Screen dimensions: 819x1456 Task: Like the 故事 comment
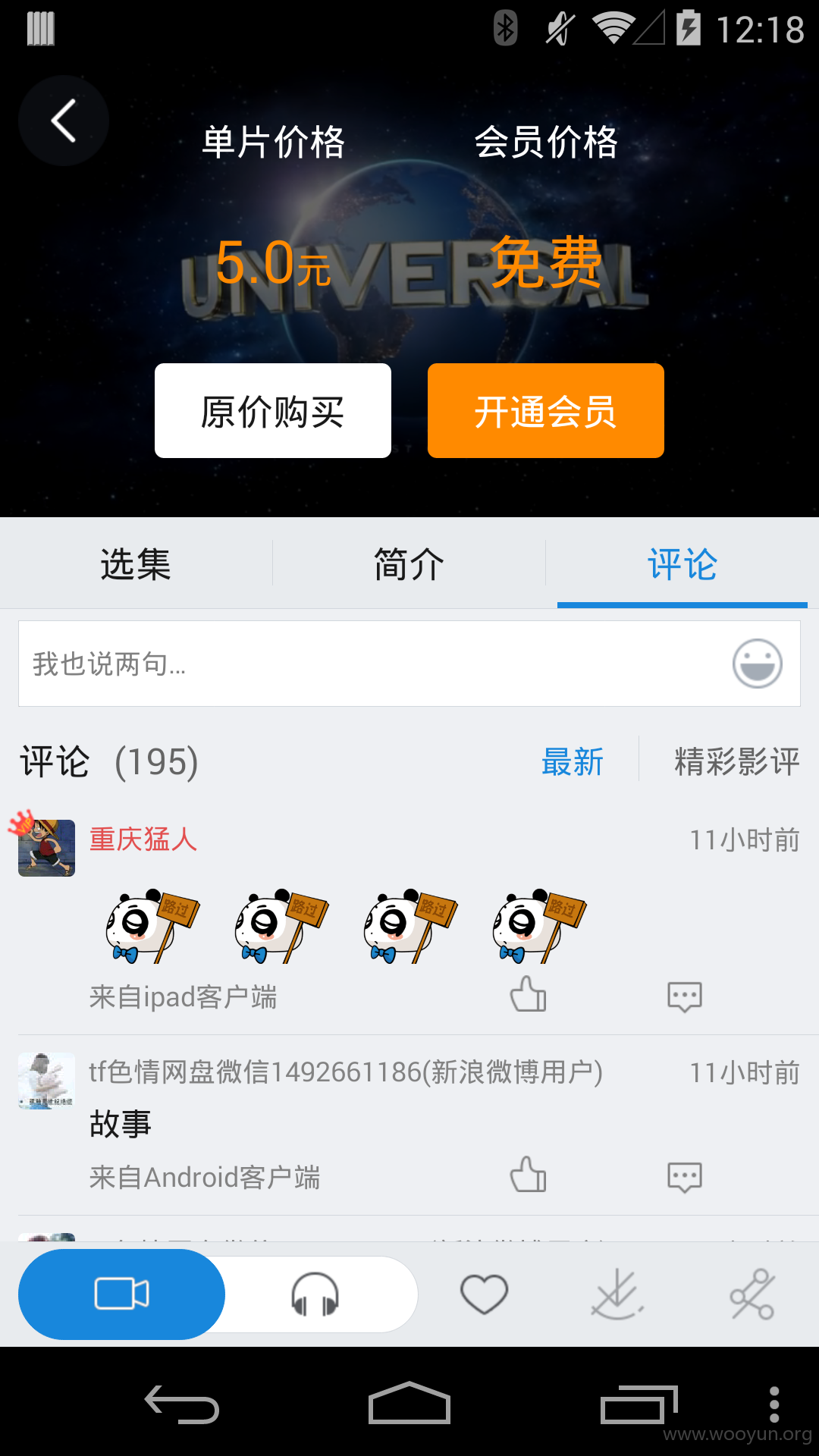tap(529, 1175)
